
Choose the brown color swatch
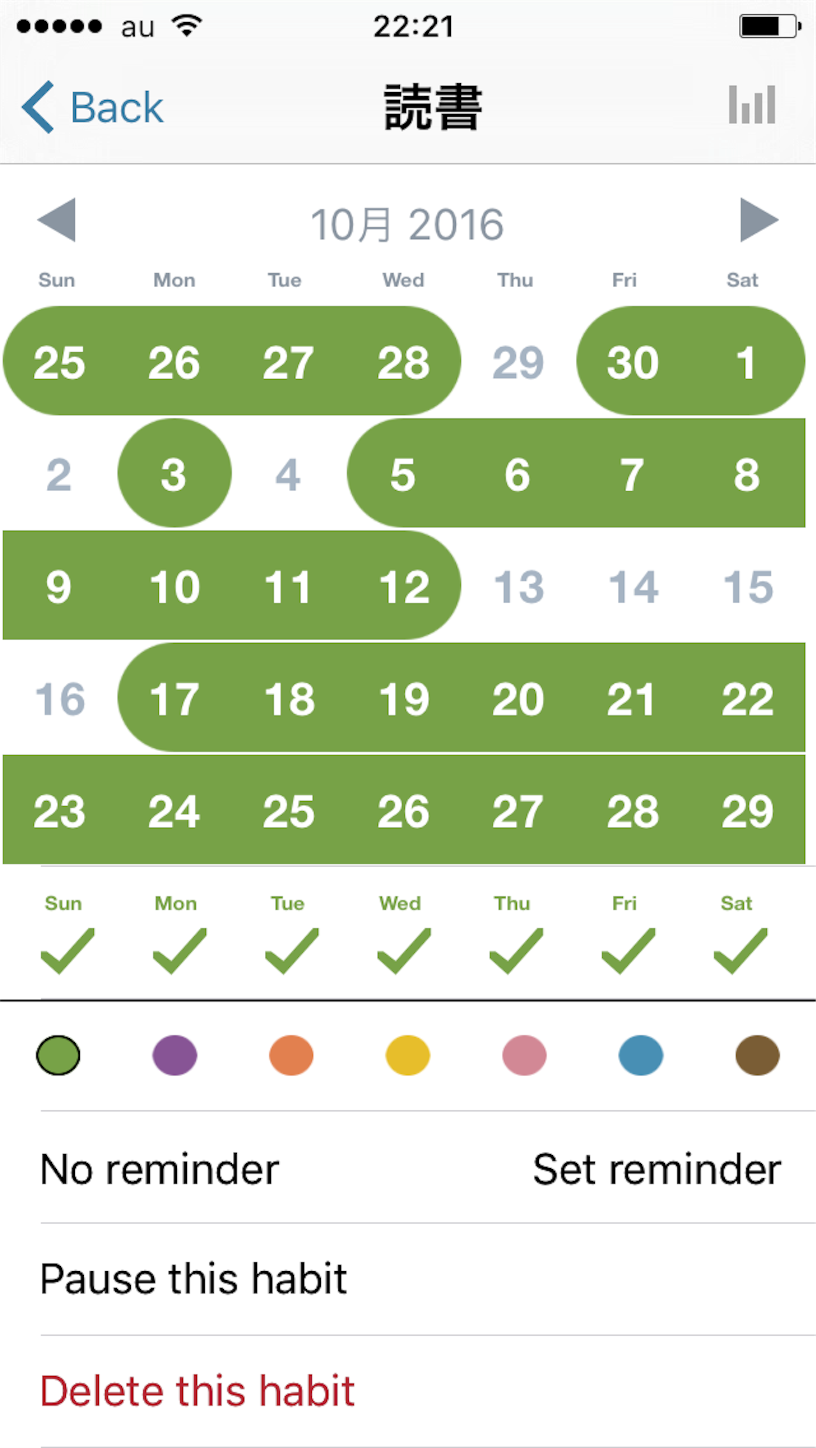click(x=757, y=1055)
